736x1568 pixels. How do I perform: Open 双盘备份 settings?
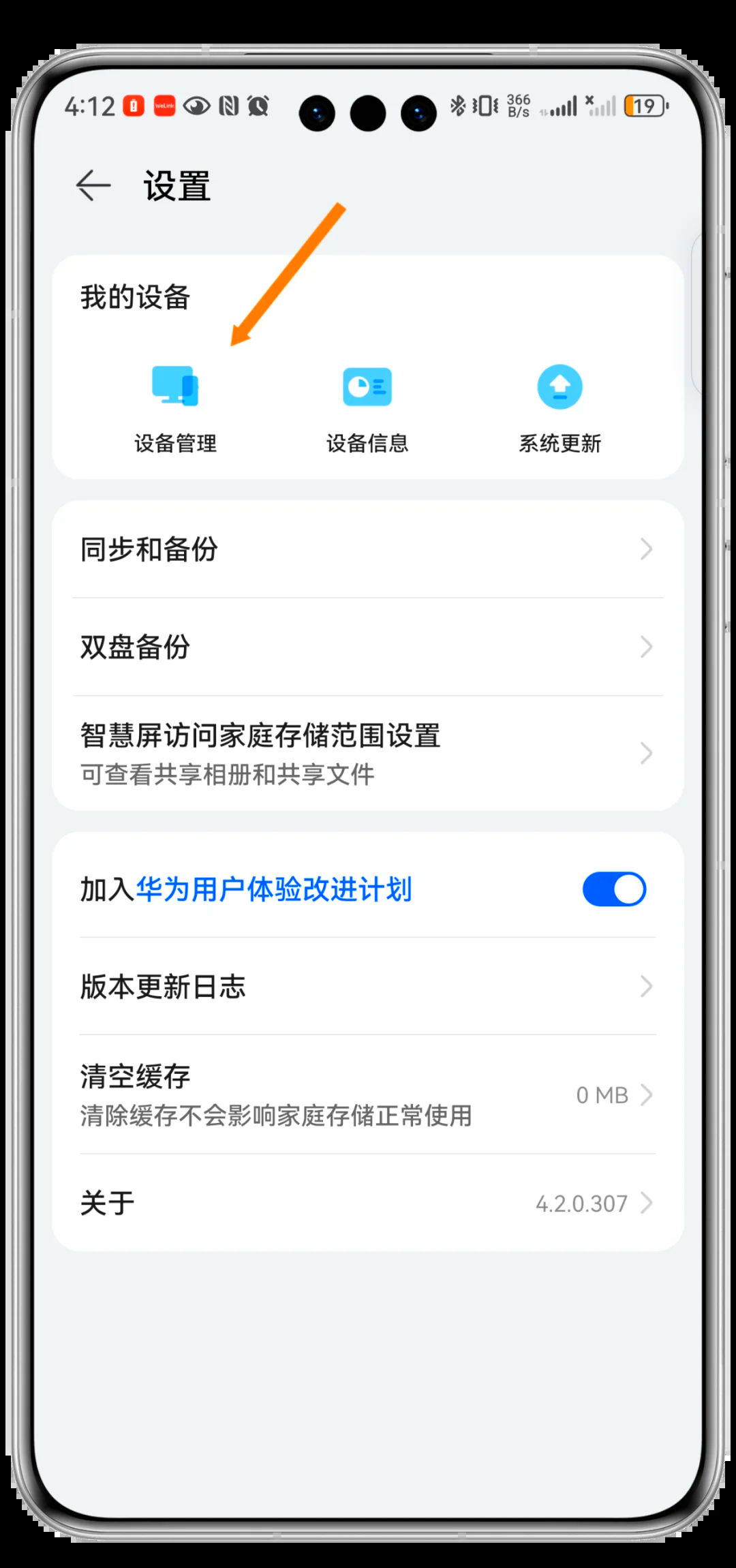[x=368, y=647]
